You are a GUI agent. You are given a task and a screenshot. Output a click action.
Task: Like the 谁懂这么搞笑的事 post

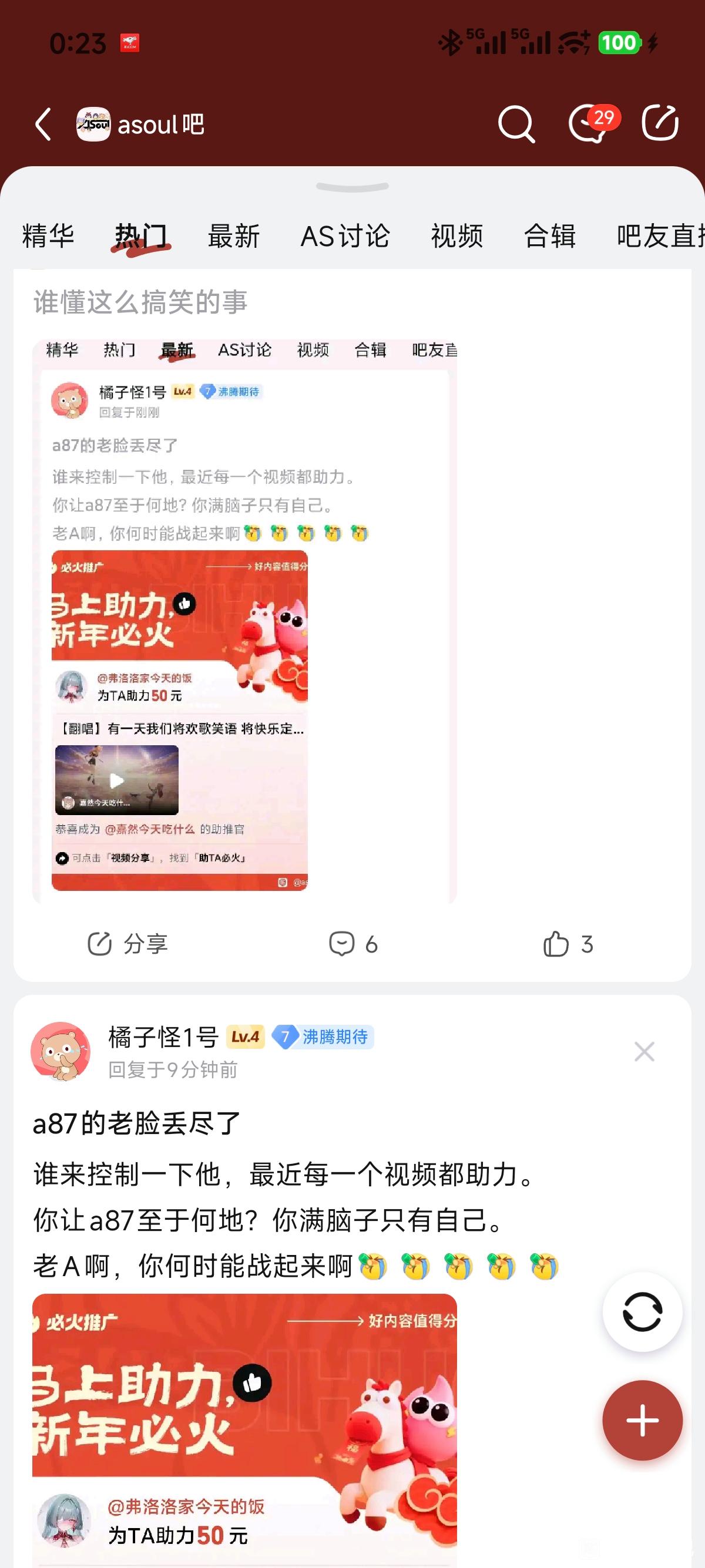(x=568, y=944)
